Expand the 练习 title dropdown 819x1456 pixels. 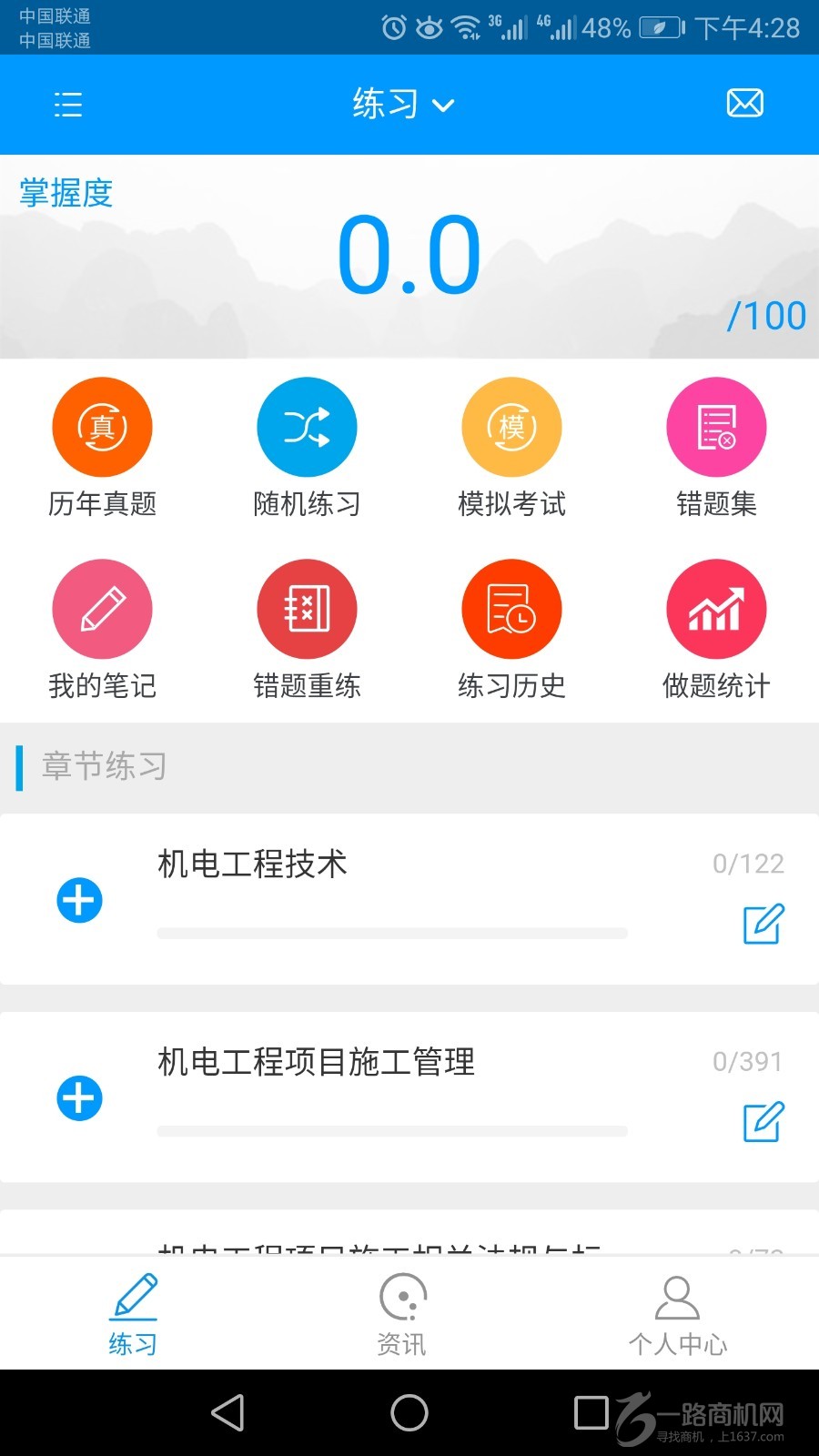pyautogui.click(x=403, y=105)
